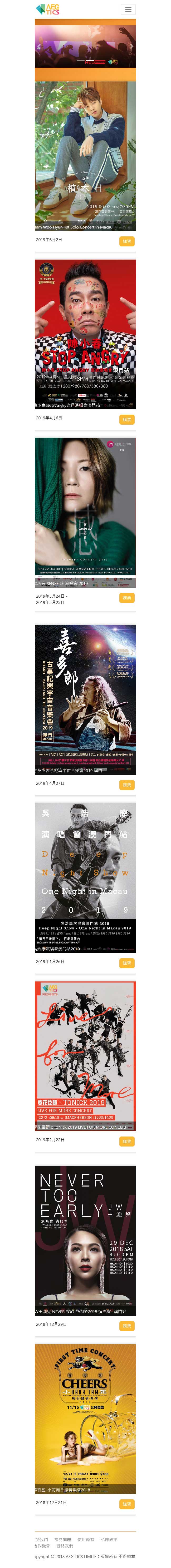Open the hamburger navigation menu
The image size is (171, 1568).
[128, 9]
